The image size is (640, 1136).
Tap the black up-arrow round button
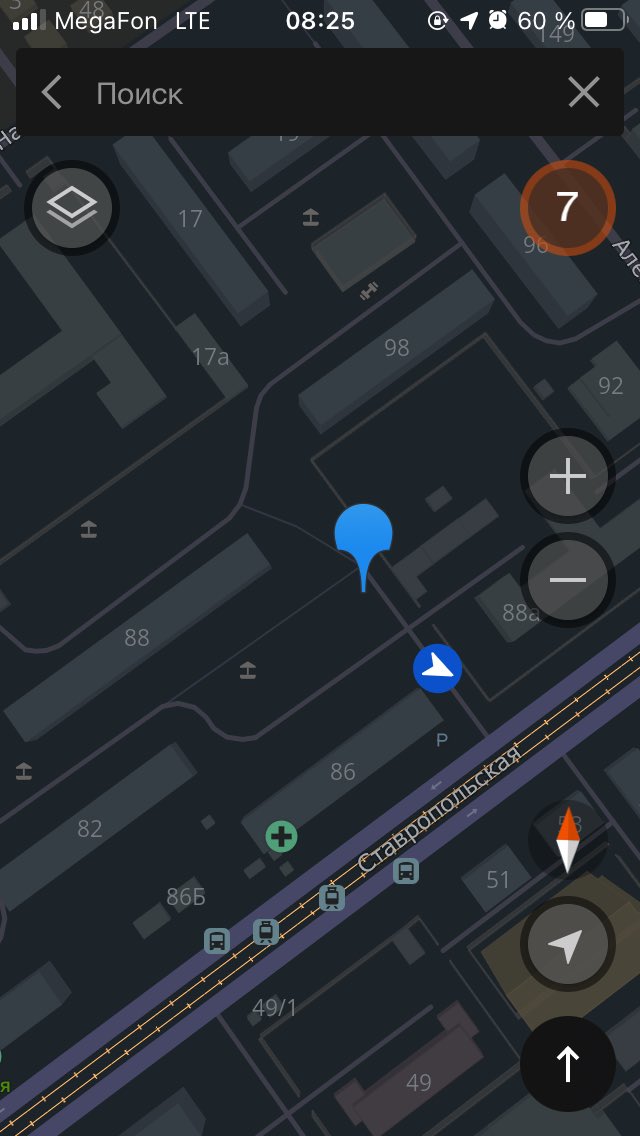click(568, 1064)
